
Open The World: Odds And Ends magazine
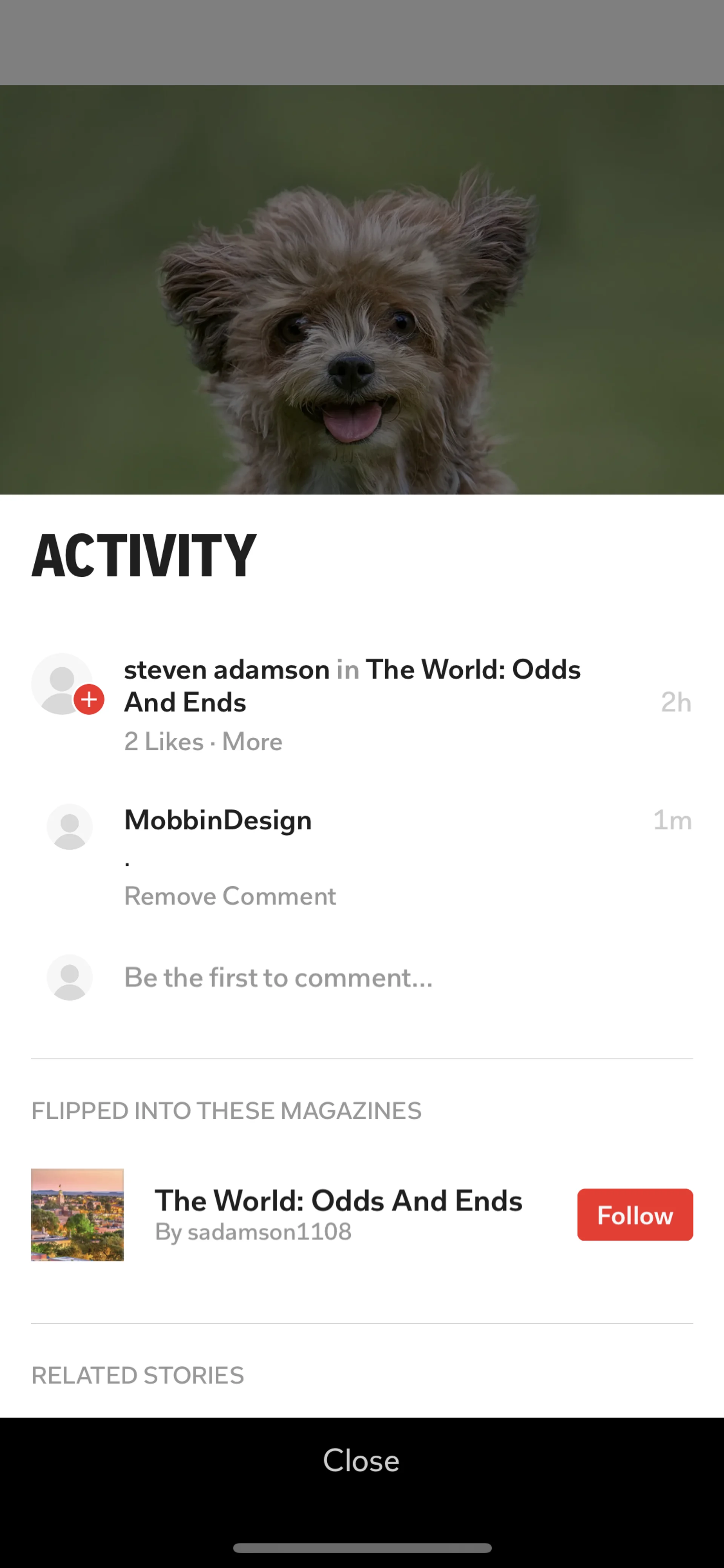click(x=338, y=1200)
